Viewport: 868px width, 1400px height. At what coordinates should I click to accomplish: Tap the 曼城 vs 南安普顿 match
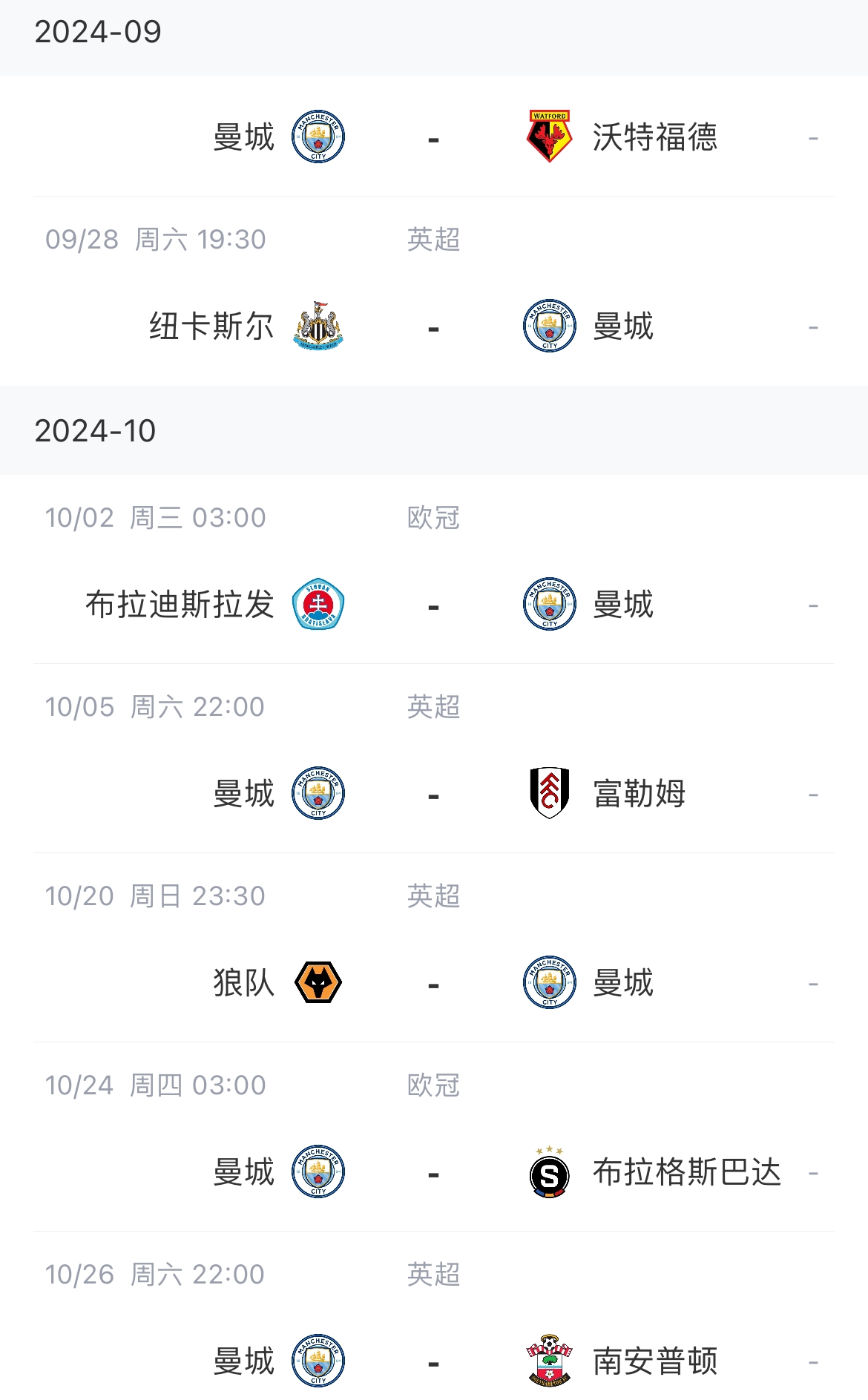(434, 1362)
